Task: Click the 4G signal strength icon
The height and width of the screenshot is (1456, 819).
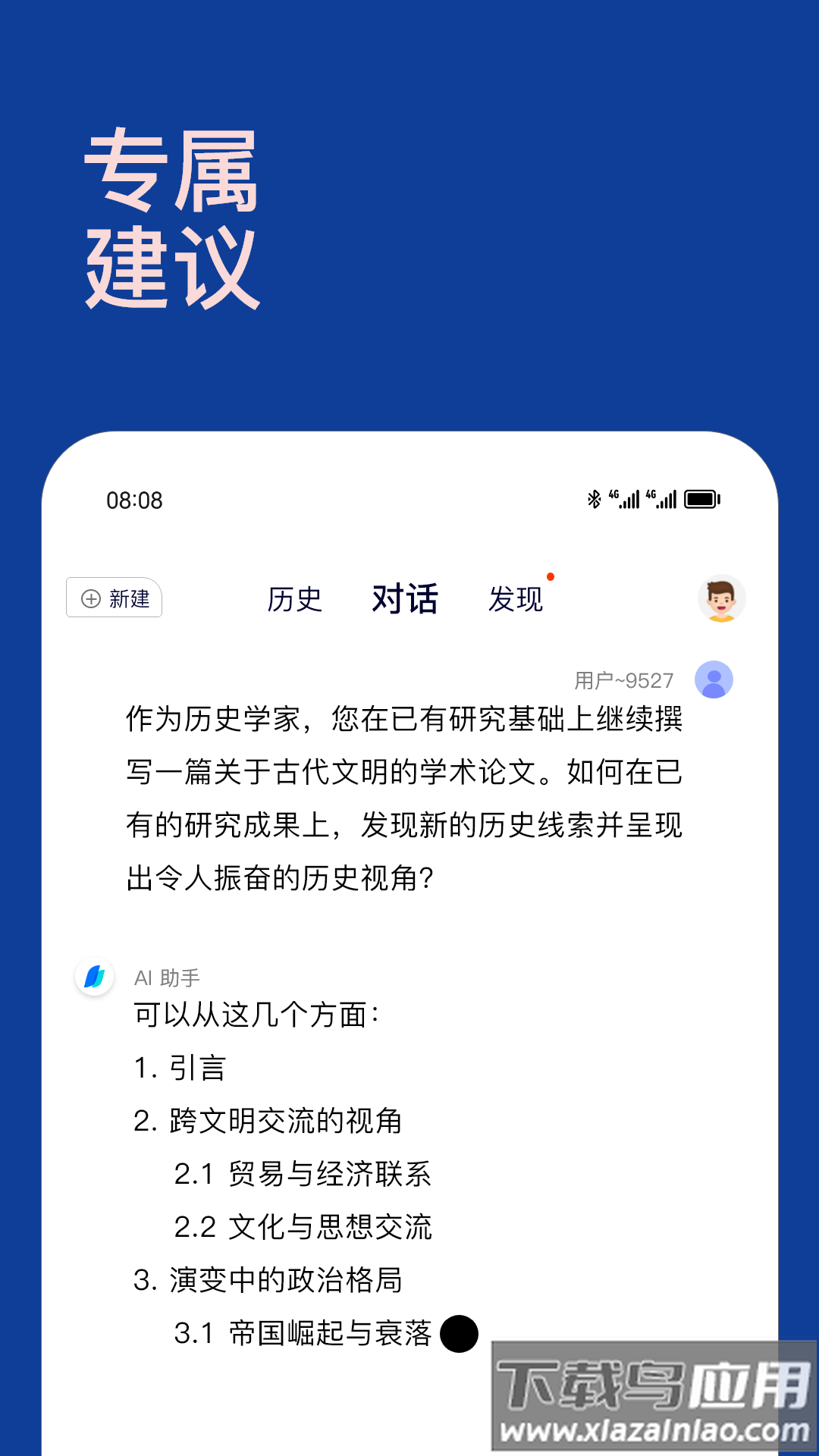Action: pos(627,500)
